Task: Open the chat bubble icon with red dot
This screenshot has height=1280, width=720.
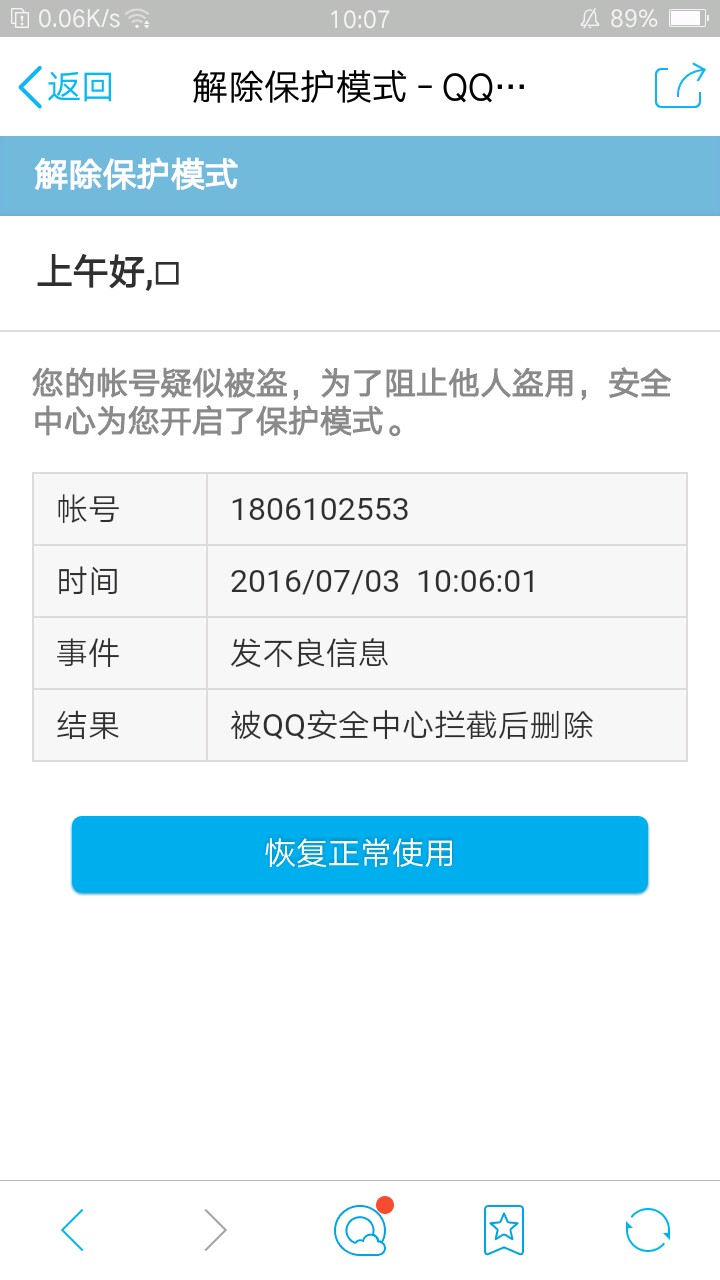Action: coord(360,1229)
